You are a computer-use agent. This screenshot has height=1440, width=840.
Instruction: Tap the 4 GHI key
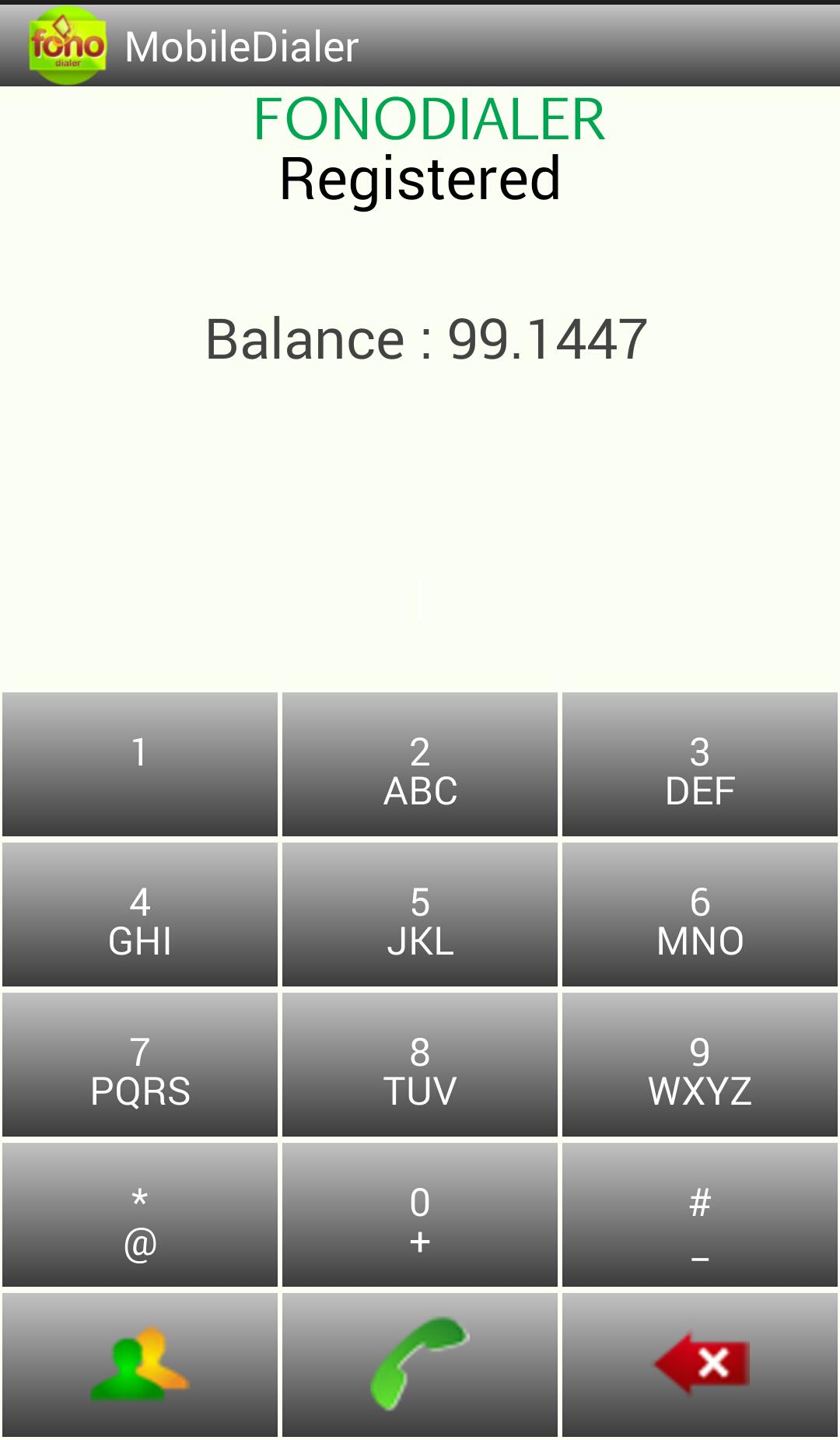click(x=140, y=914)
